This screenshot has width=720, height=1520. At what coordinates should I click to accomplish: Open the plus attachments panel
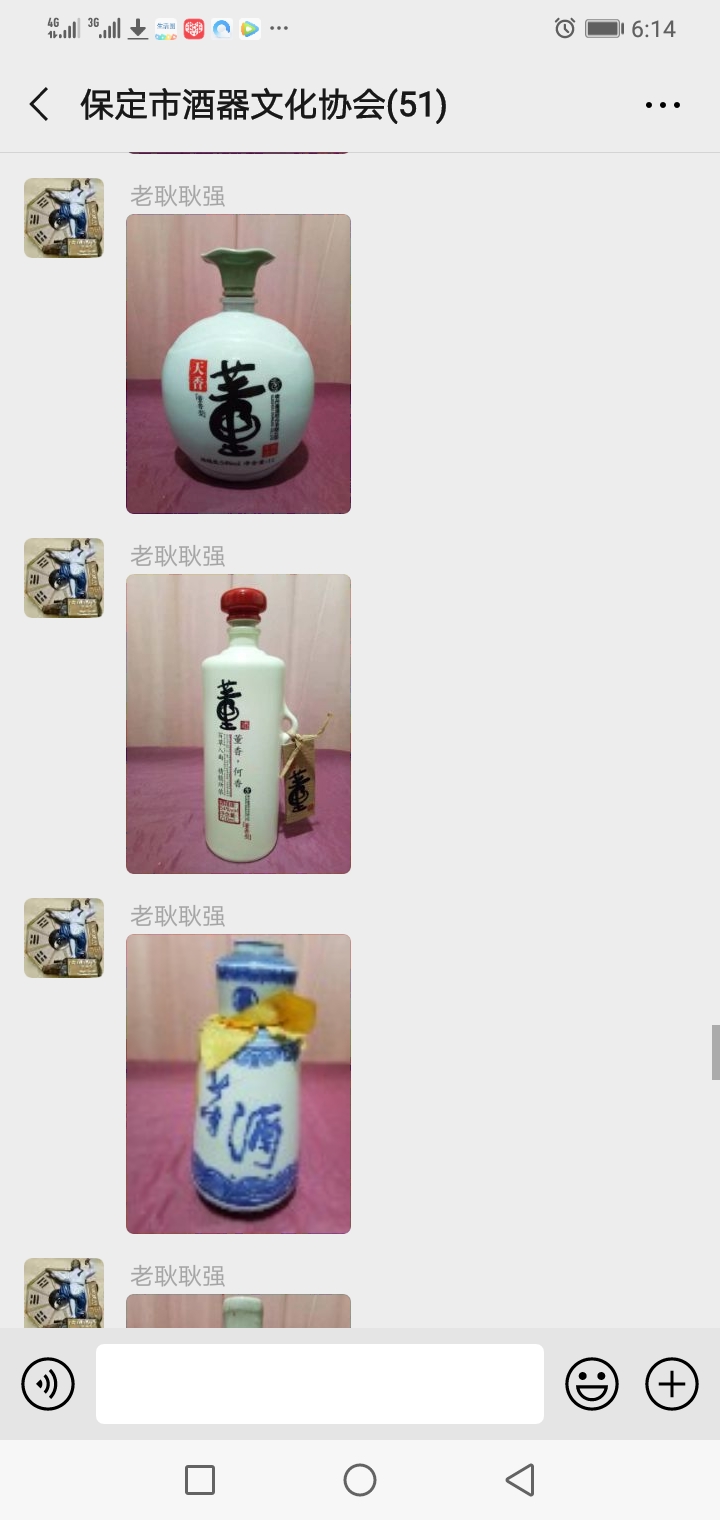[x=671, y=1384]
